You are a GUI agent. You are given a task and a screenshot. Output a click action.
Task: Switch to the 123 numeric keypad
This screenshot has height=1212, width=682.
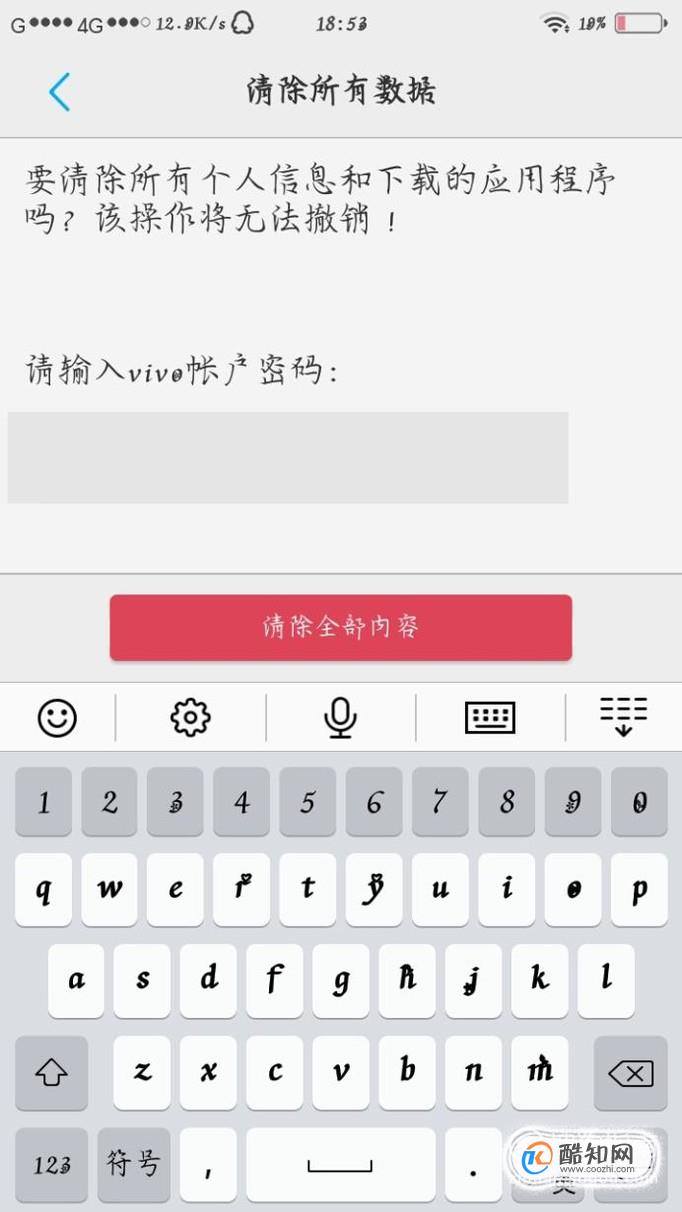click(x=51, y=1165)
